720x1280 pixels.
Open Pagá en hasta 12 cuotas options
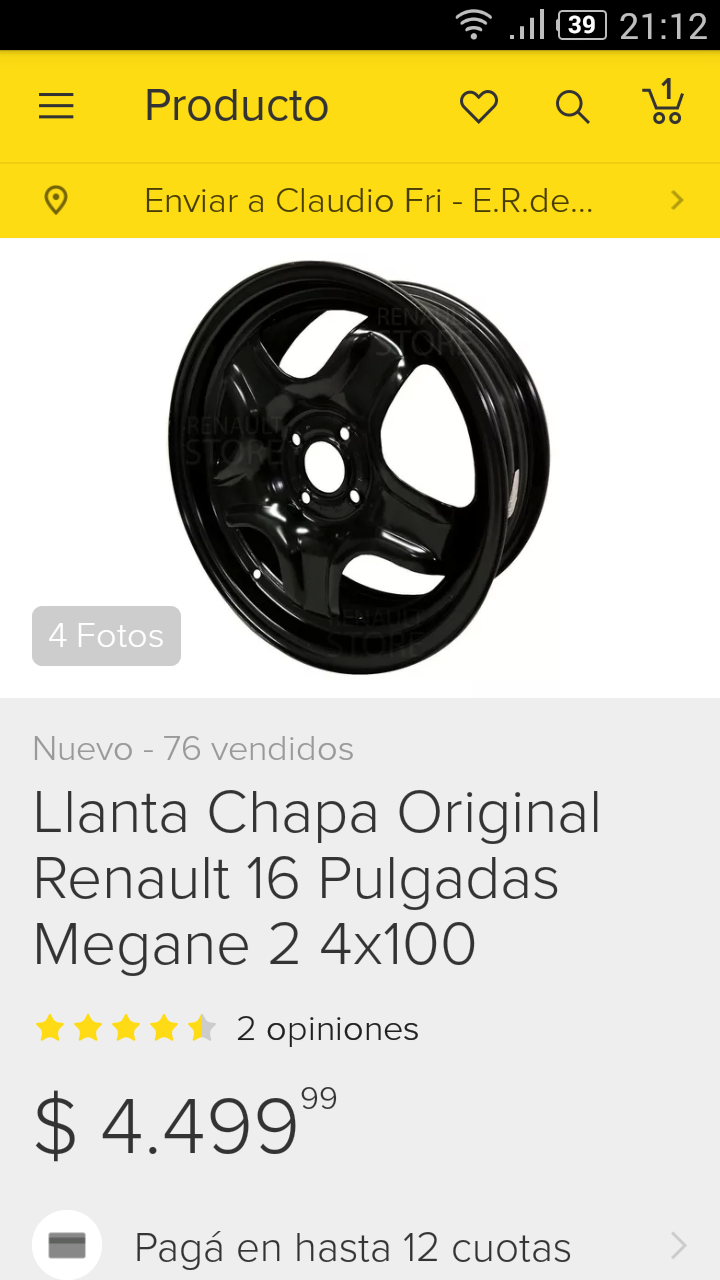point(353,1248)
